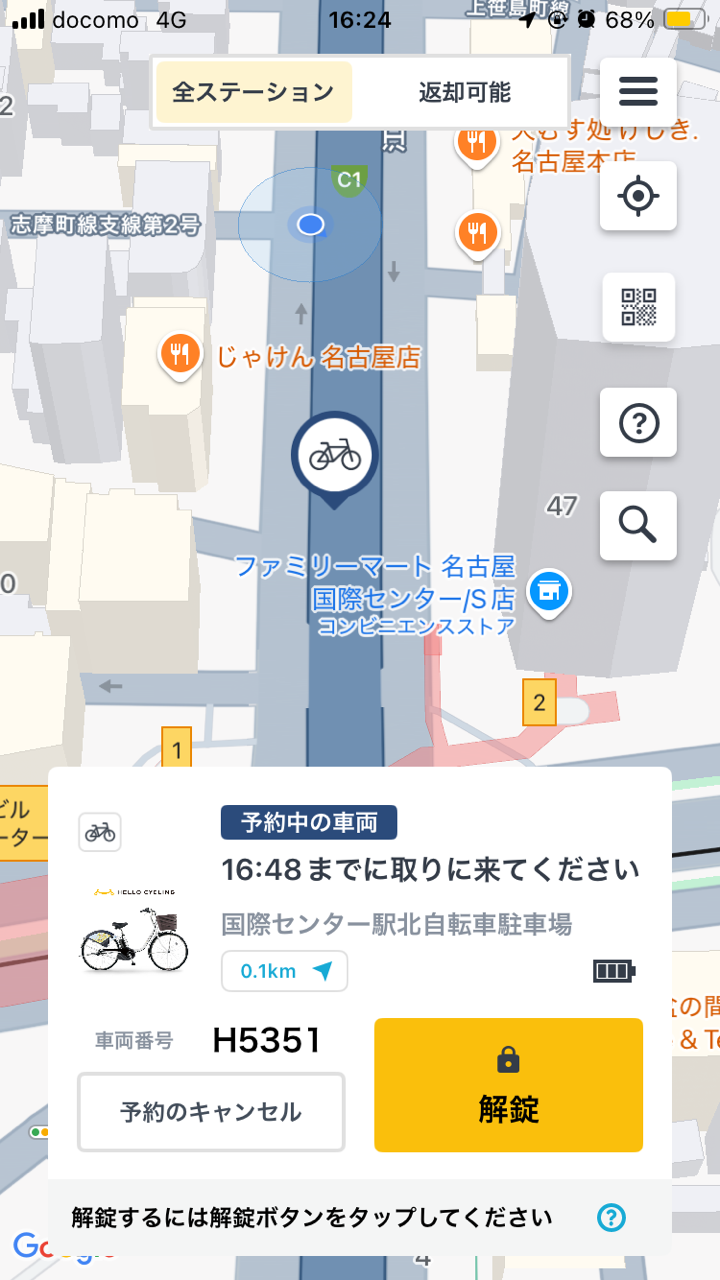Open the station search magnifier
This screenshot has height=1280, width=720.
(x=638, y=525)
